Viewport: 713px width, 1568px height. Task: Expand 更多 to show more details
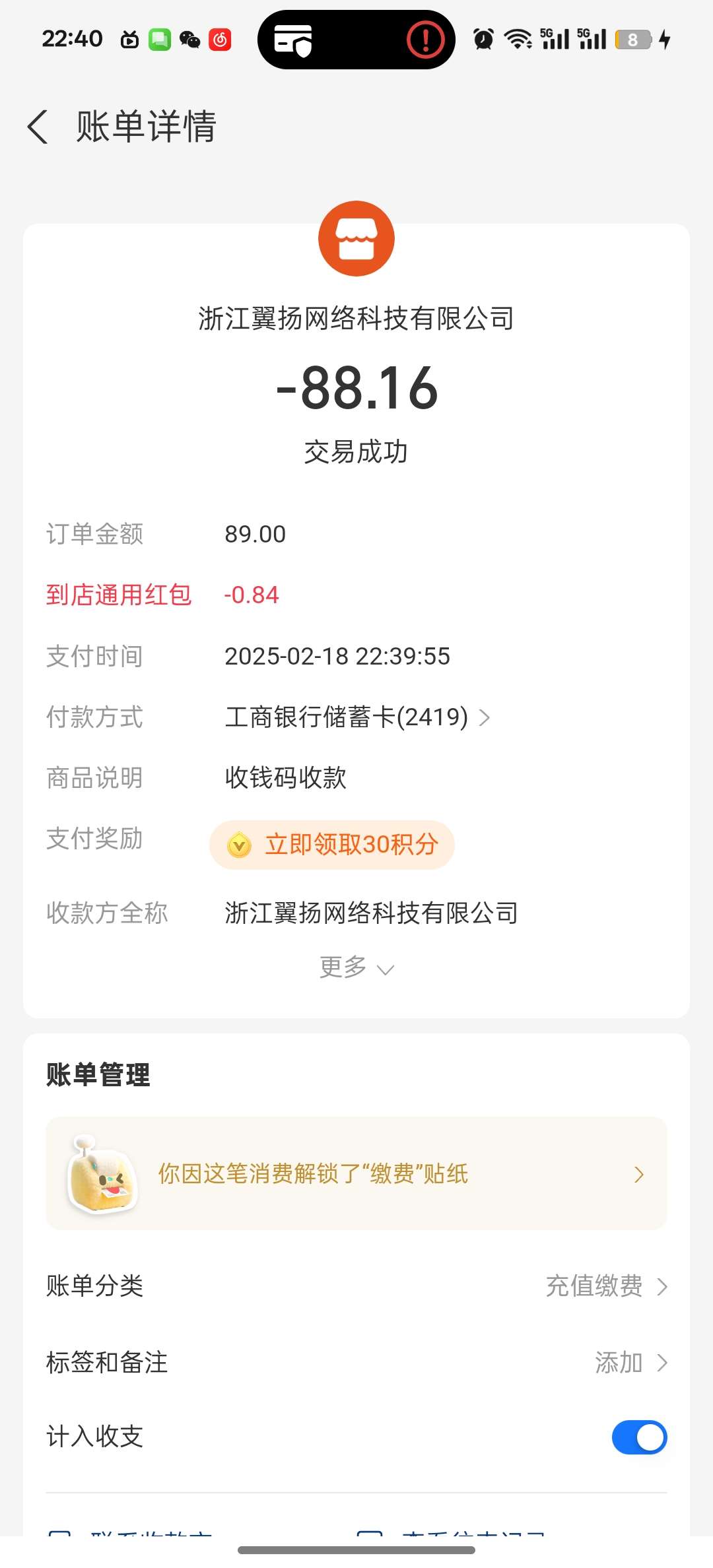tap(356, 967)
